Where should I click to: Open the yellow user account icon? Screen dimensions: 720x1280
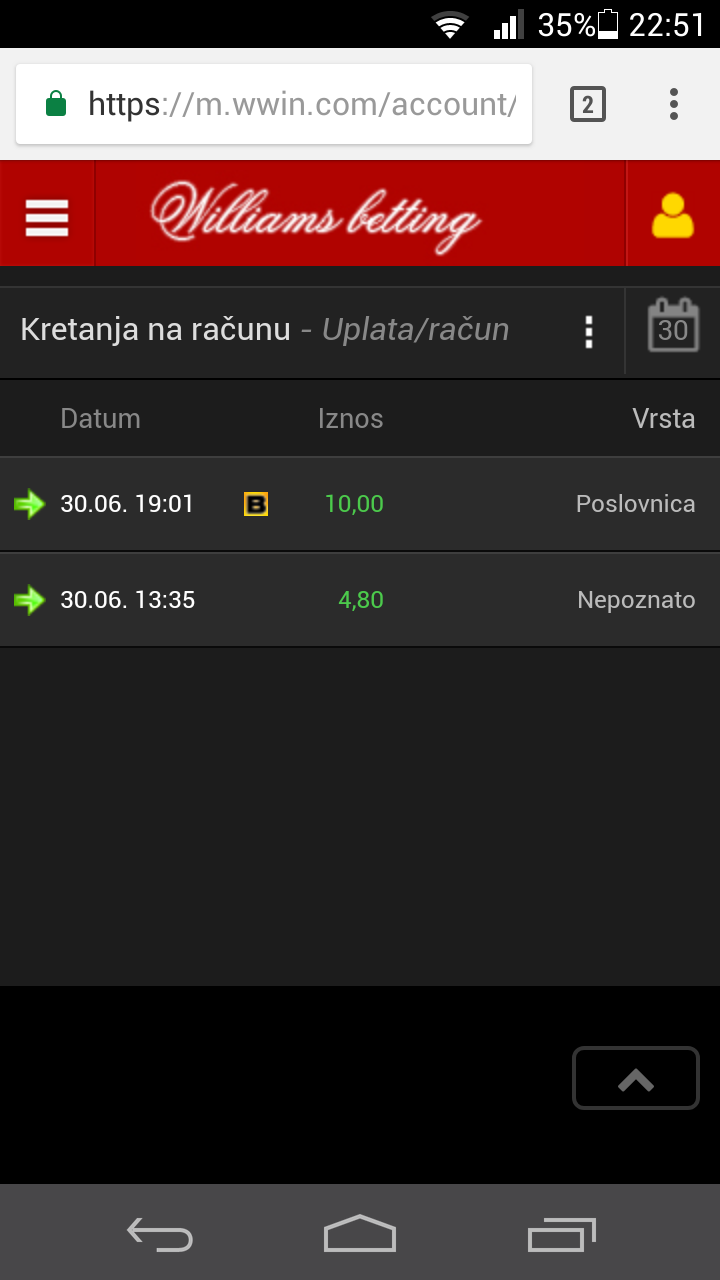[x=673, y=214]
